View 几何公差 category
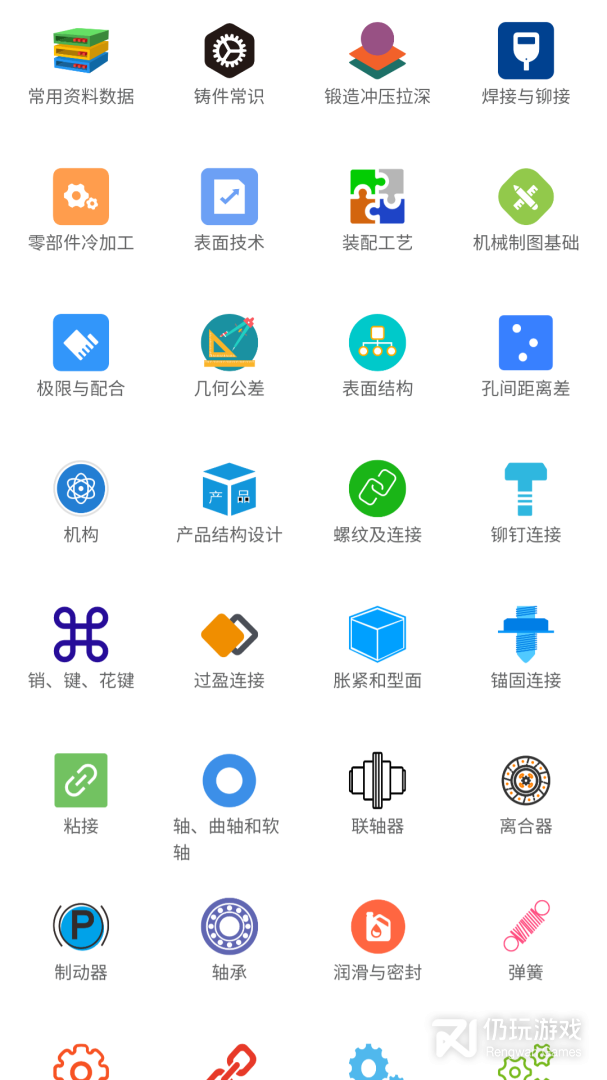 point(229,343)
